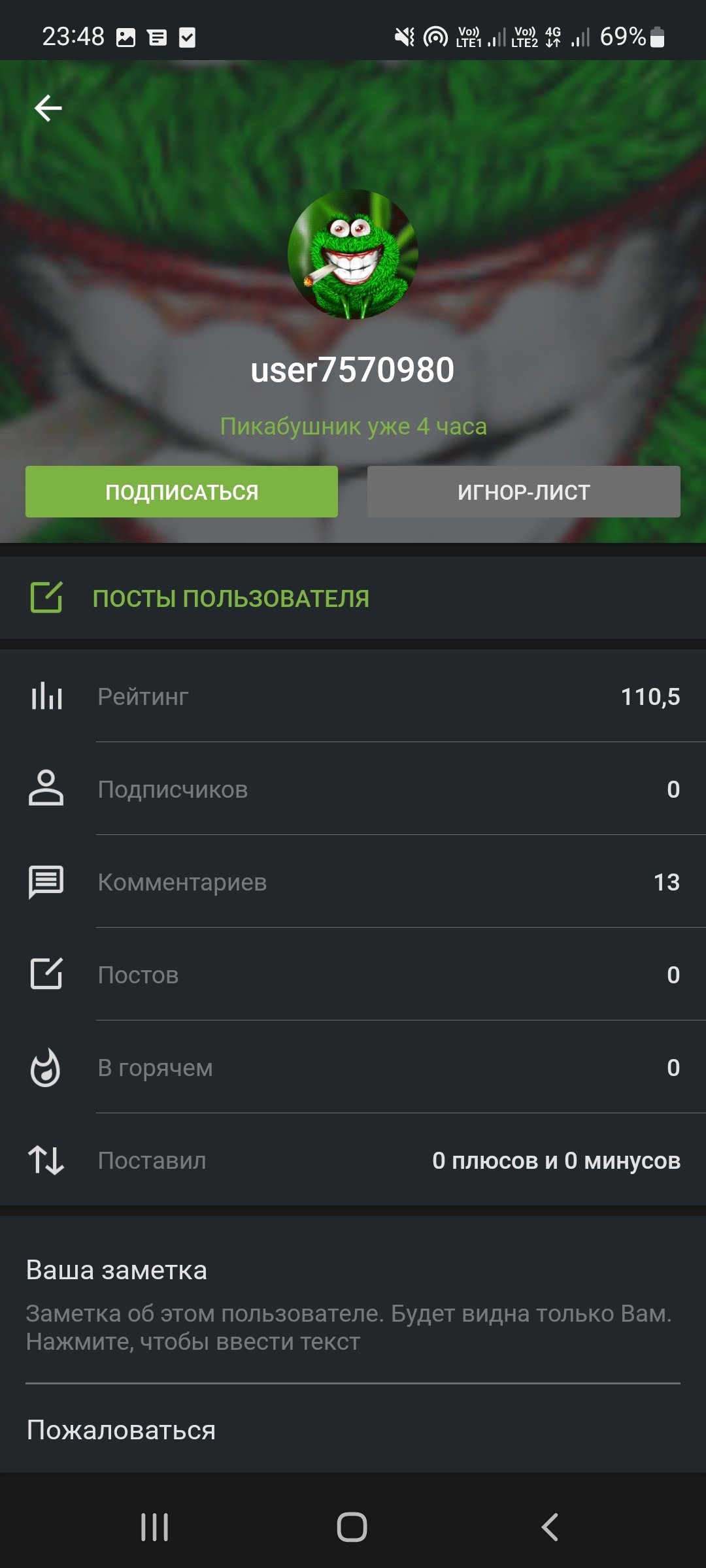Go to the home screen
Viewport: 706px width, 1568px height.
pos(352,1527)
